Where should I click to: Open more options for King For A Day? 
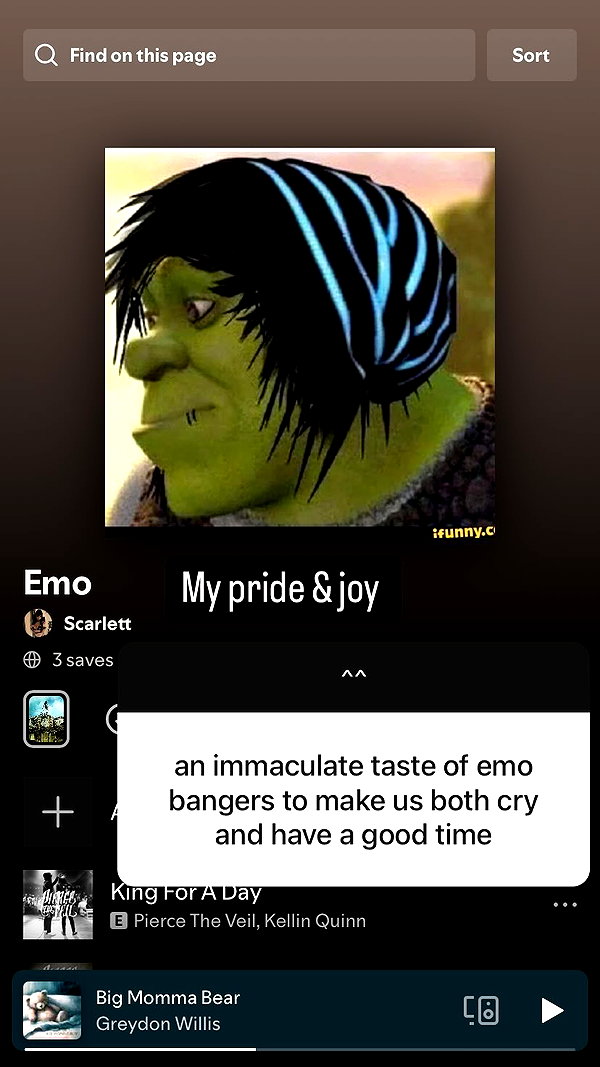point(565,904)
